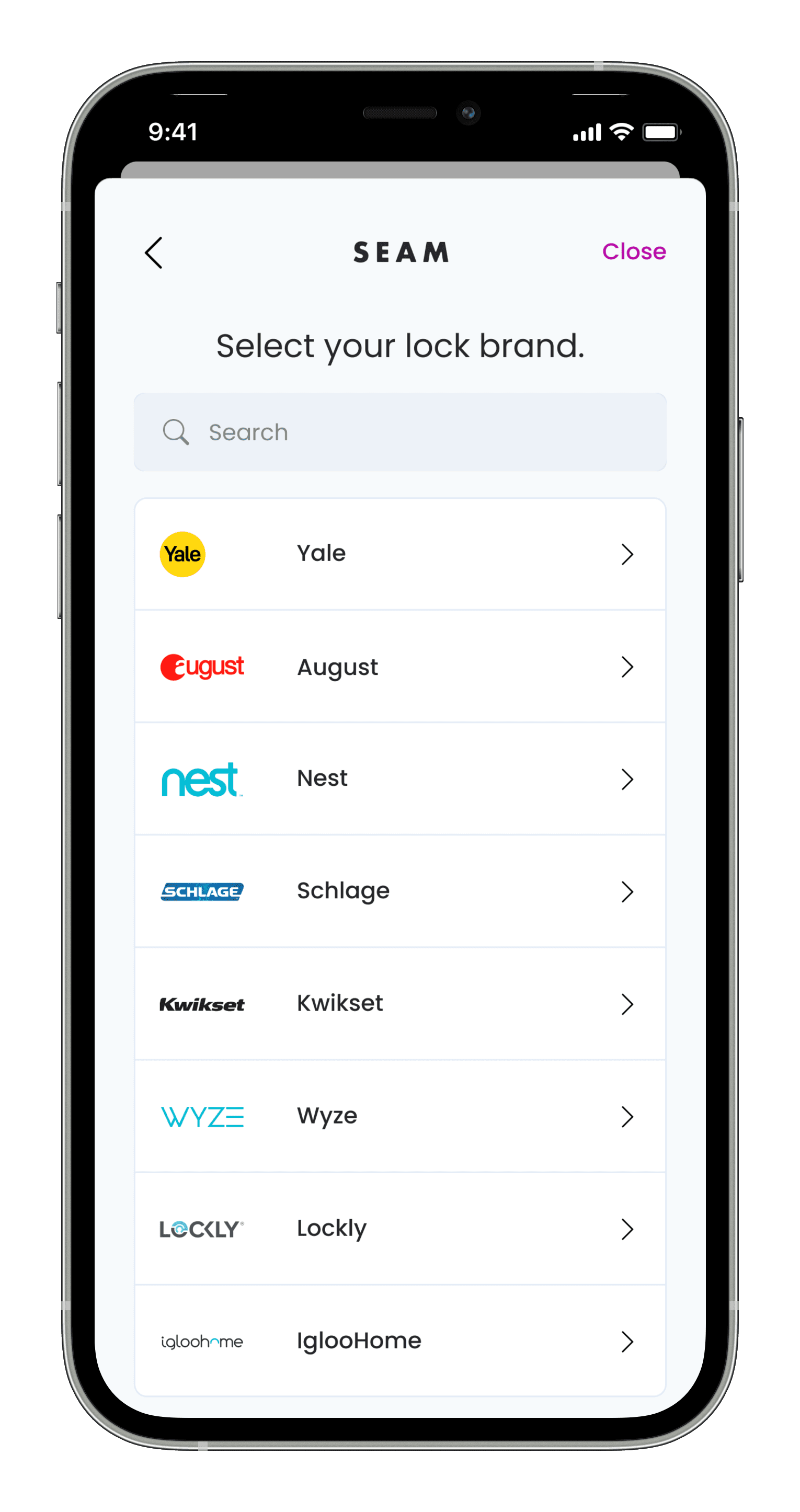
Task: Open the Nest brand option
Action: click(x=399, y=779)
